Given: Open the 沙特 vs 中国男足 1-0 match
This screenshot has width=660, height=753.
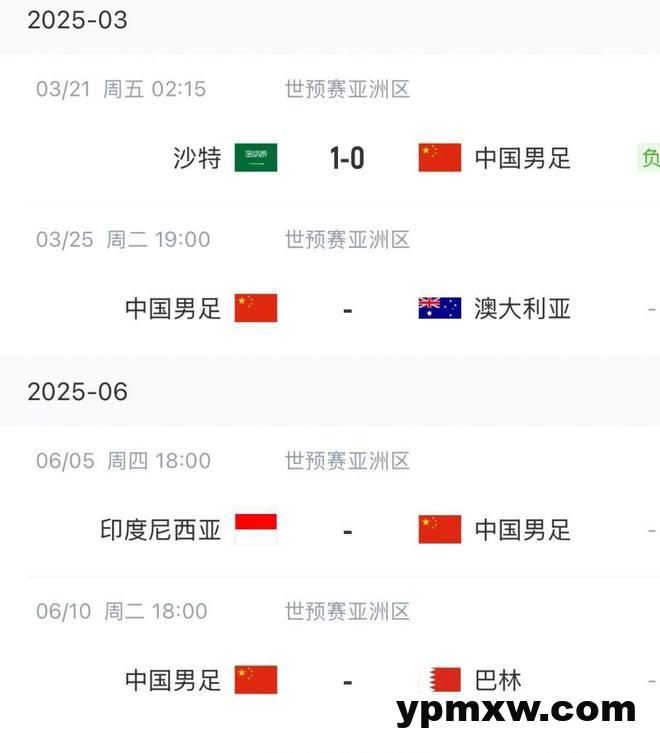Looking at the screenshot, I should tap(346, 158).
